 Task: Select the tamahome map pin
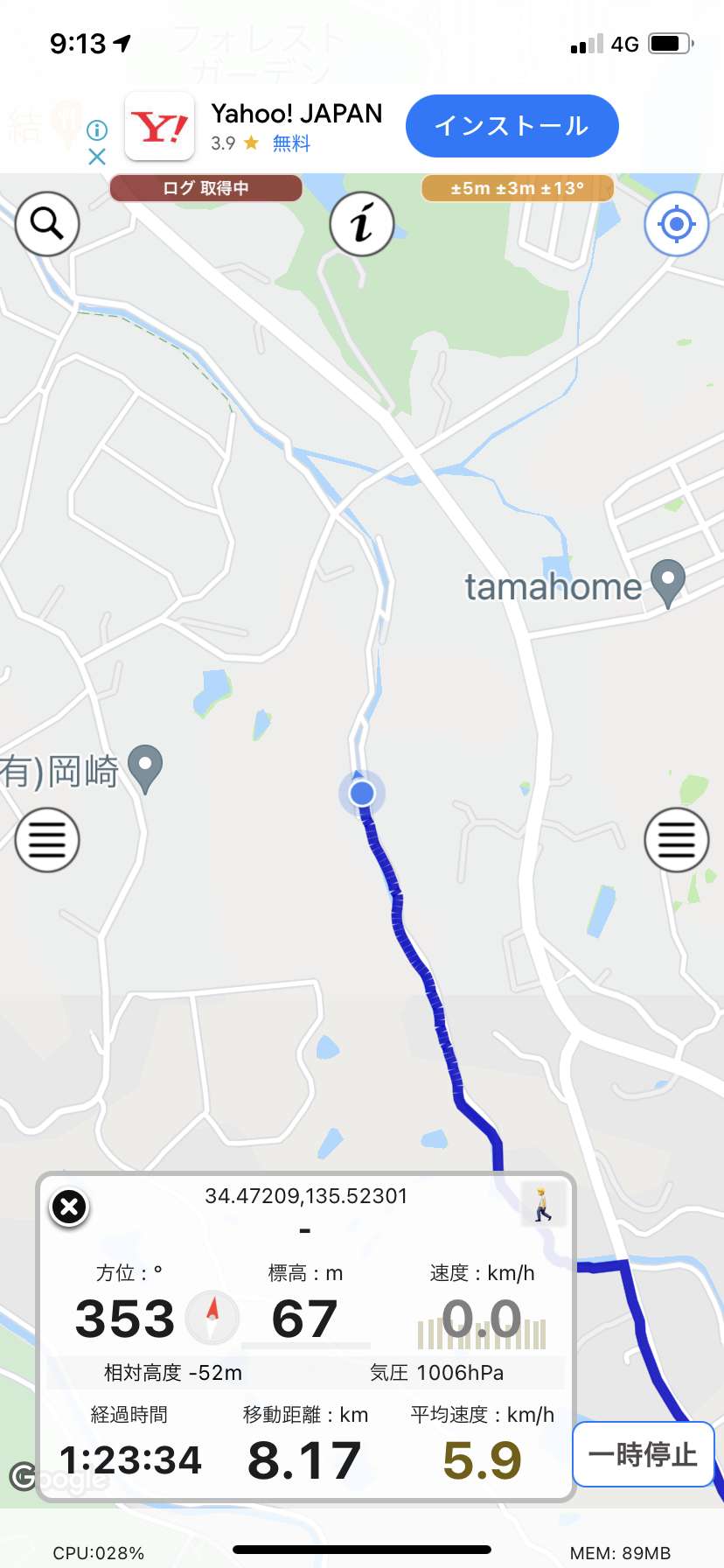pyautogui.click(x=668, y=582)
